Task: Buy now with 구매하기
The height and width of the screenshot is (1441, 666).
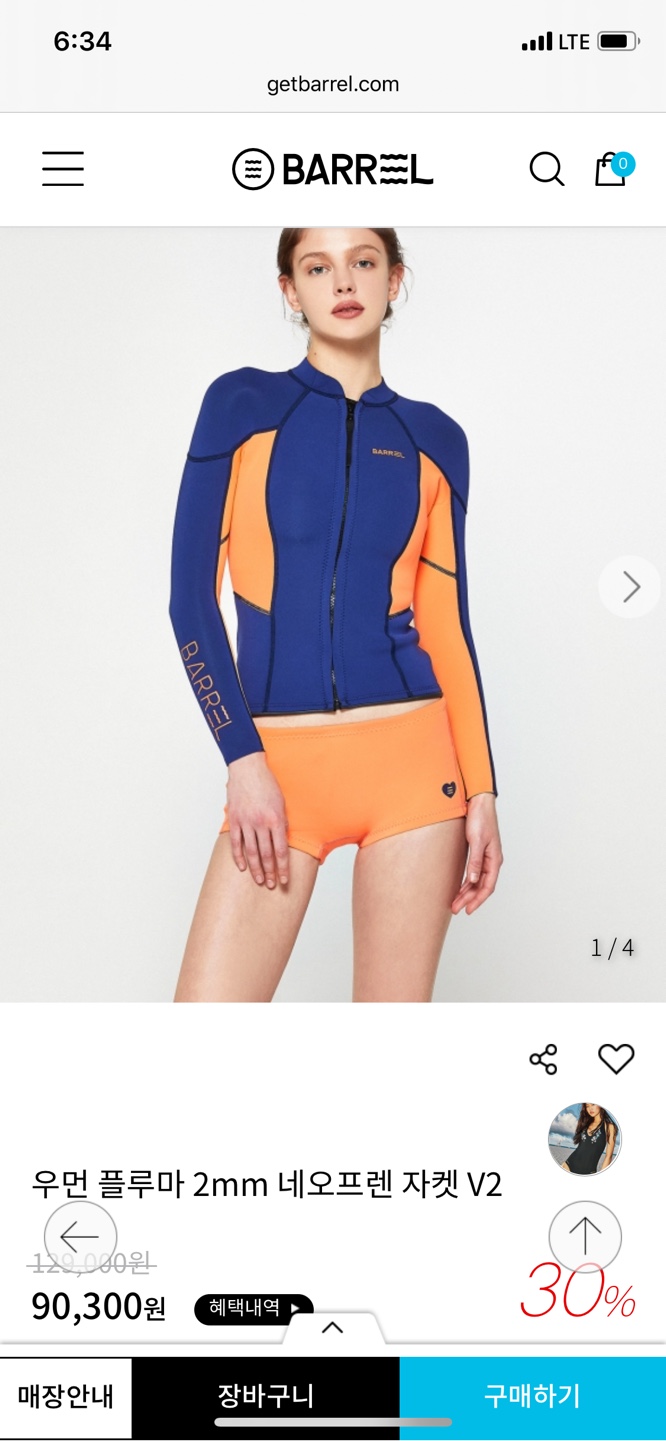Action: coord(532,1396)
